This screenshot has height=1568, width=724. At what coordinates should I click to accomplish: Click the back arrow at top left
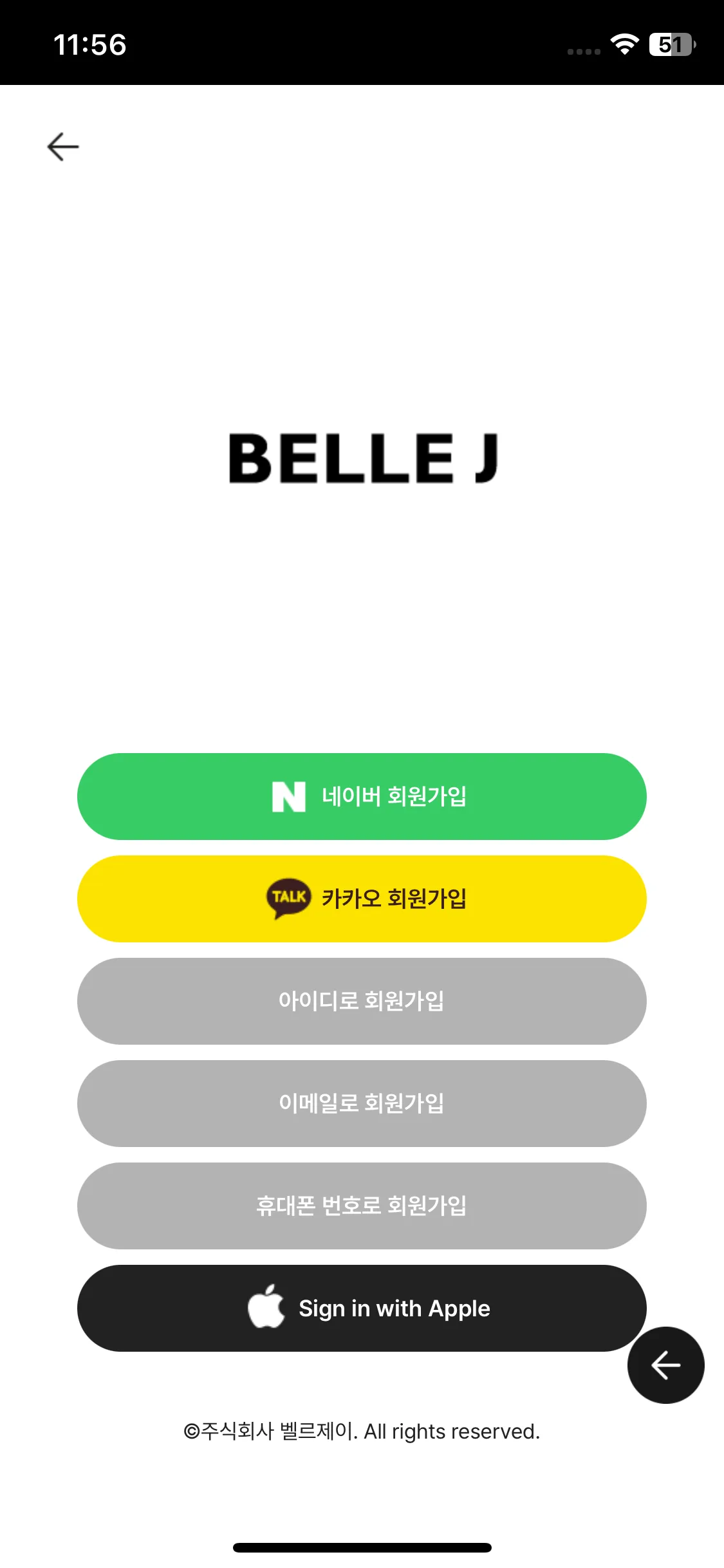(62, 146)
